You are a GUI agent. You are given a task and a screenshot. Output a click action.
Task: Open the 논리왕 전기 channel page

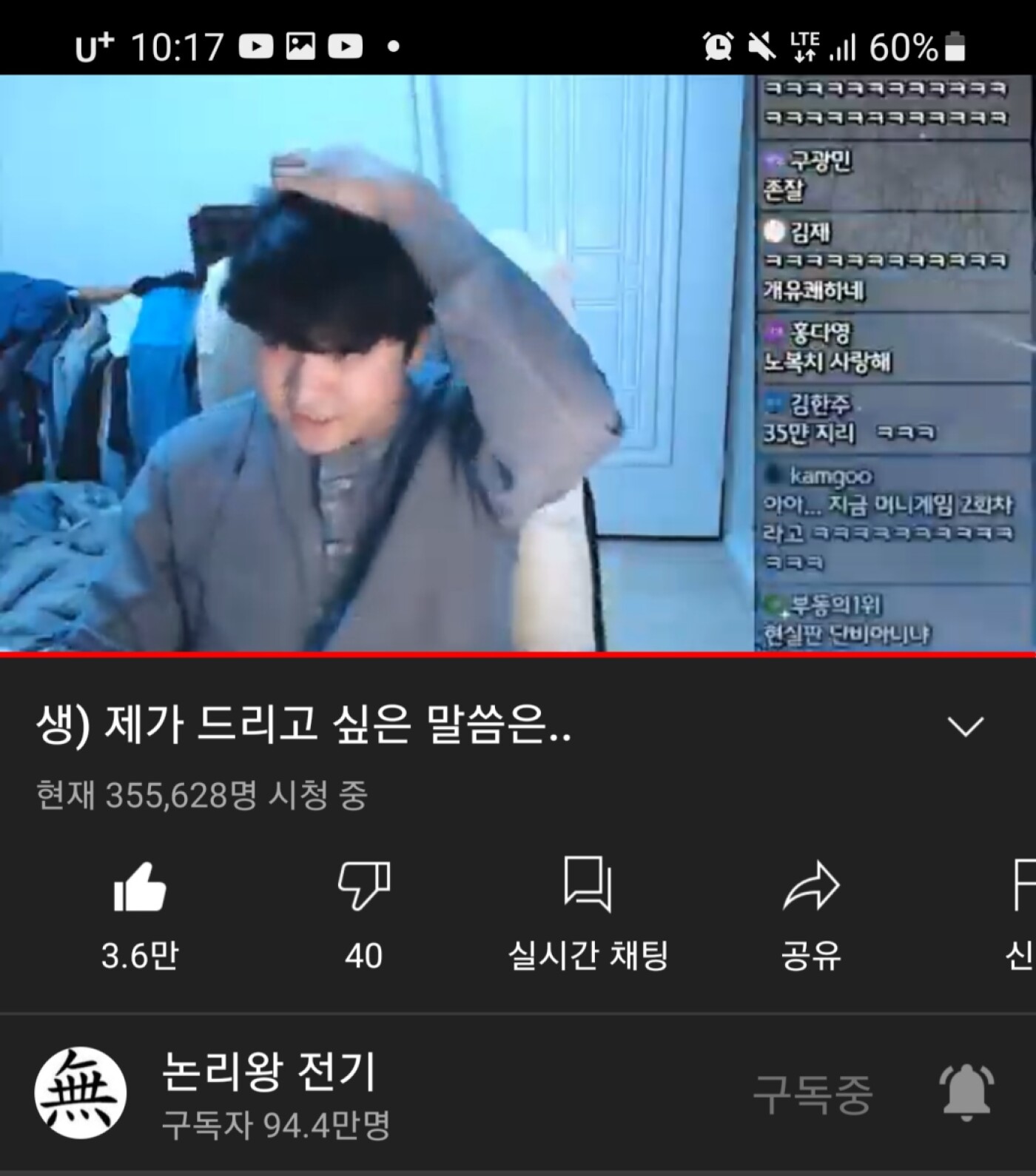click(x=268, y=1072)
